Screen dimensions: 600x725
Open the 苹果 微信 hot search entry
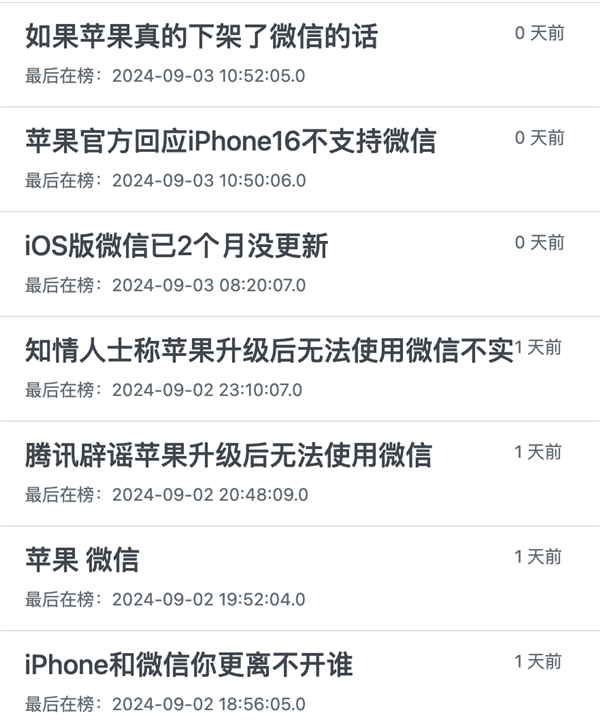(x=82, y=560)
